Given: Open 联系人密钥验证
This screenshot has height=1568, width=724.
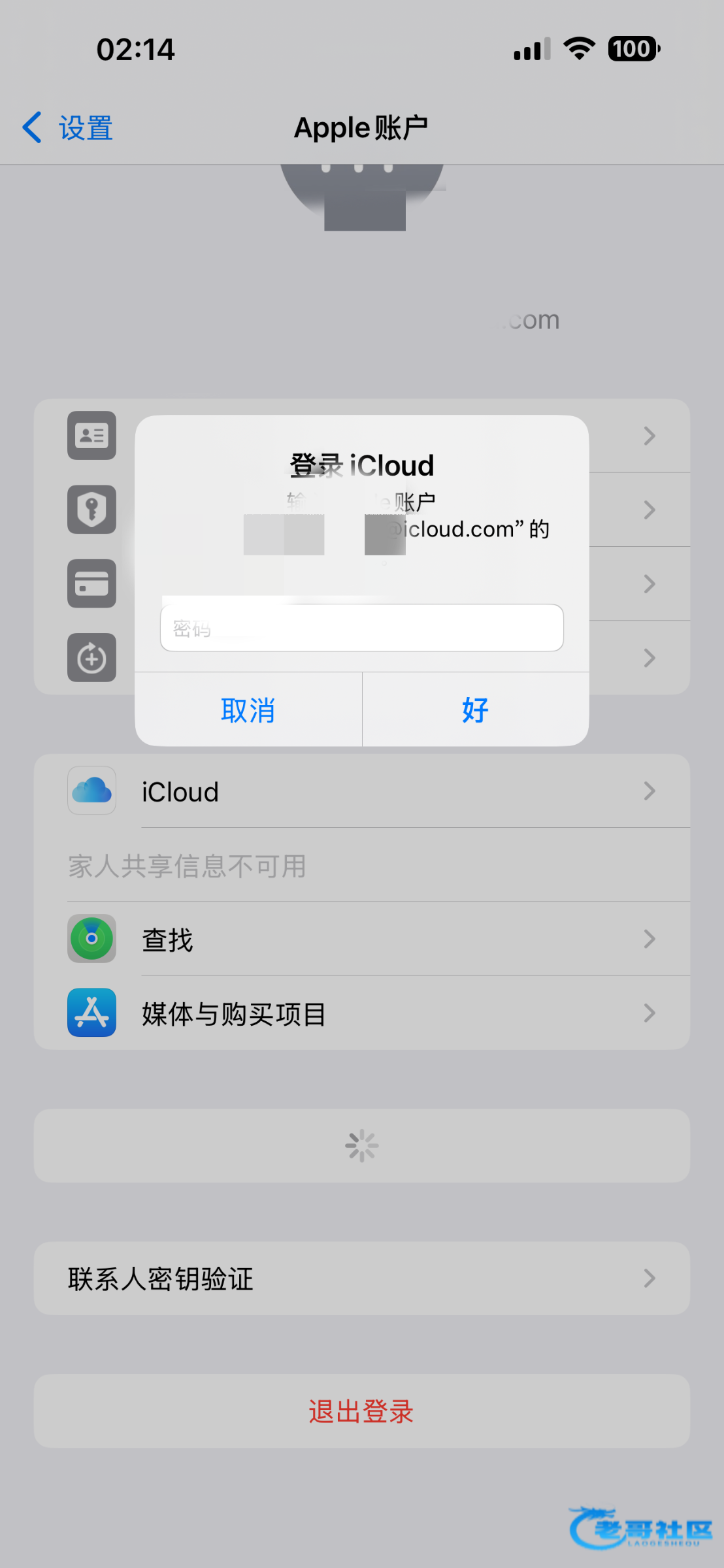Looking at the screenshot, I should 361,1279.
